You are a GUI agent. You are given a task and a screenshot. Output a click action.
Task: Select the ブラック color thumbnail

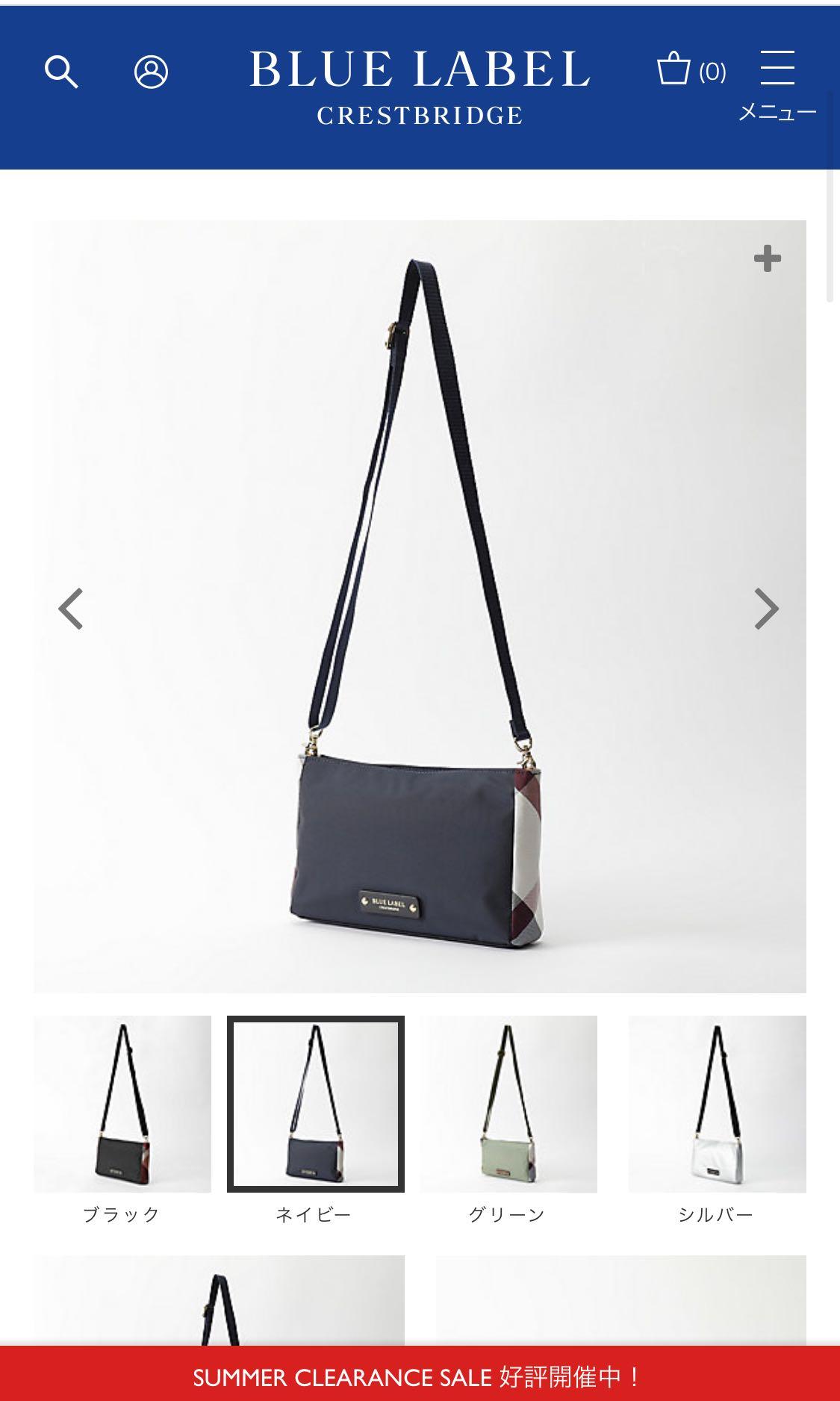[122, 1104]
